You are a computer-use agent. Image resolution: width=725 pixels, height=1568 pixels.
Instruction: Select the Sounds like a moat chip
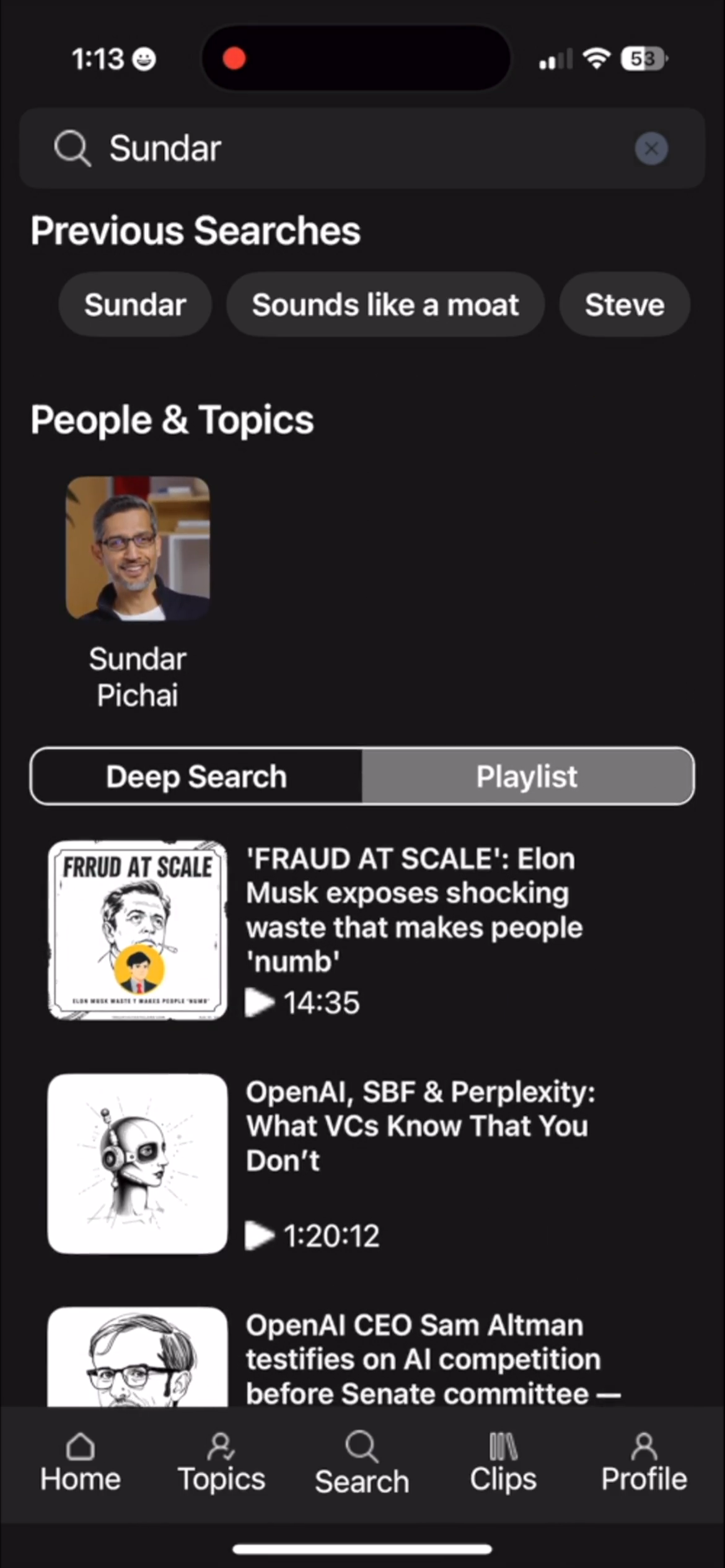[385, 305]
